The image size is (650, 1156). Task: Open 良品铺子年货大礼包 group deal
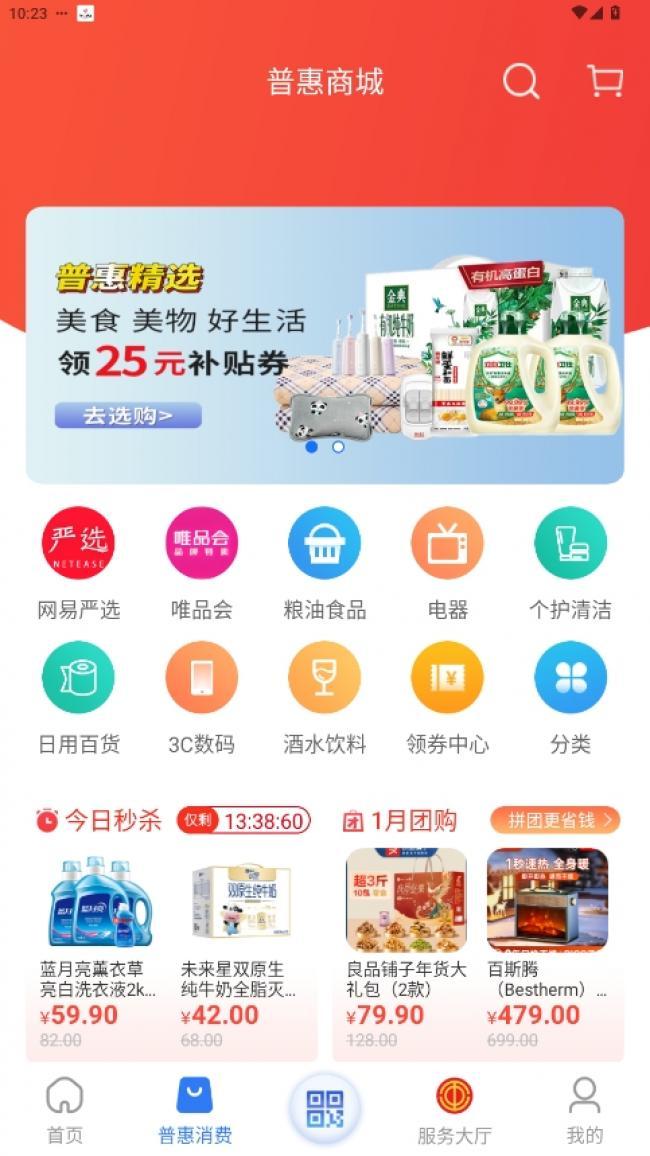pos(406,930)
